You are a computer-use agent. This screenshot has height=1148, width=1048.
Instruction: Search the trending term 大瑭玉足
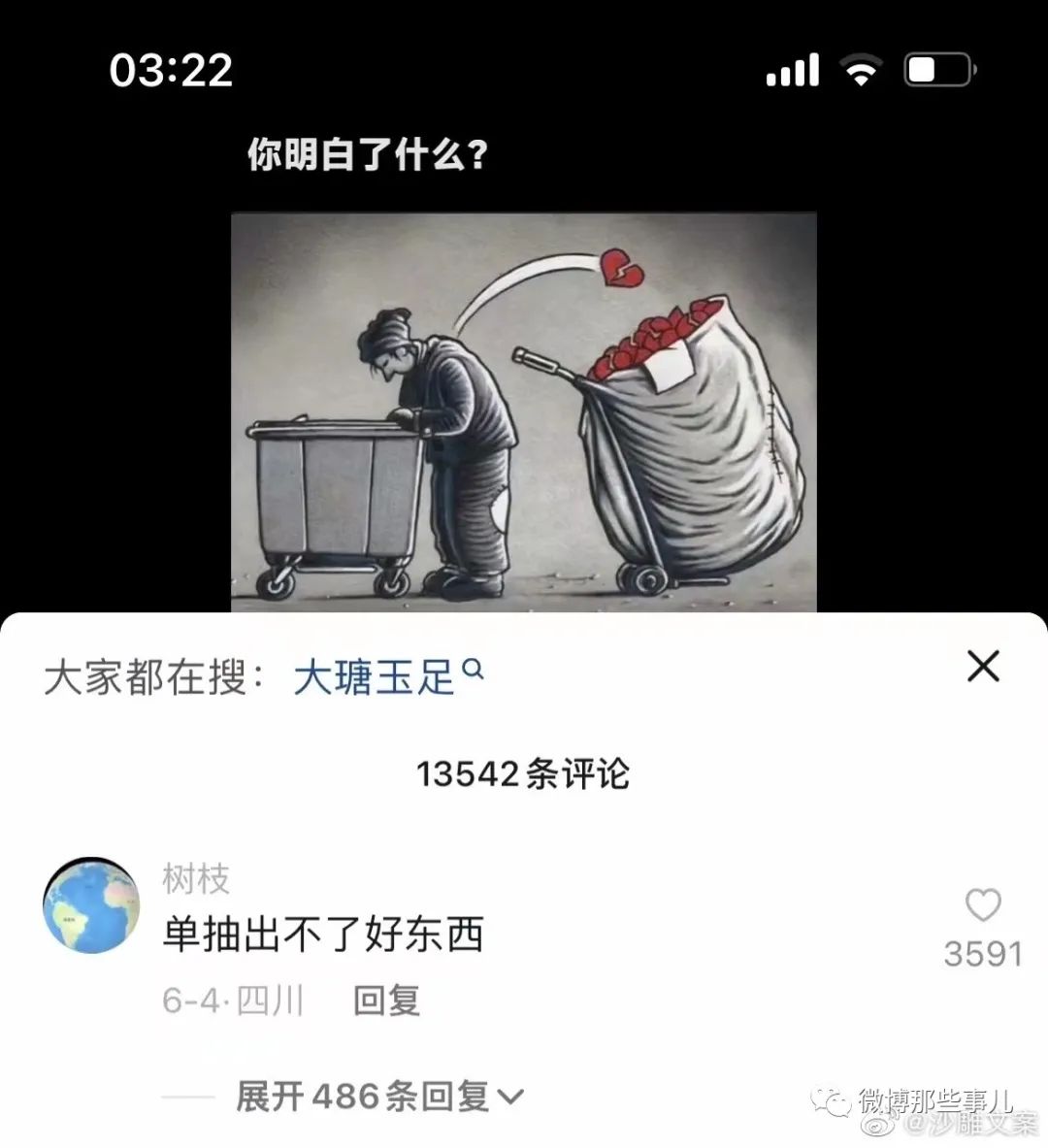tap(386, 676)
